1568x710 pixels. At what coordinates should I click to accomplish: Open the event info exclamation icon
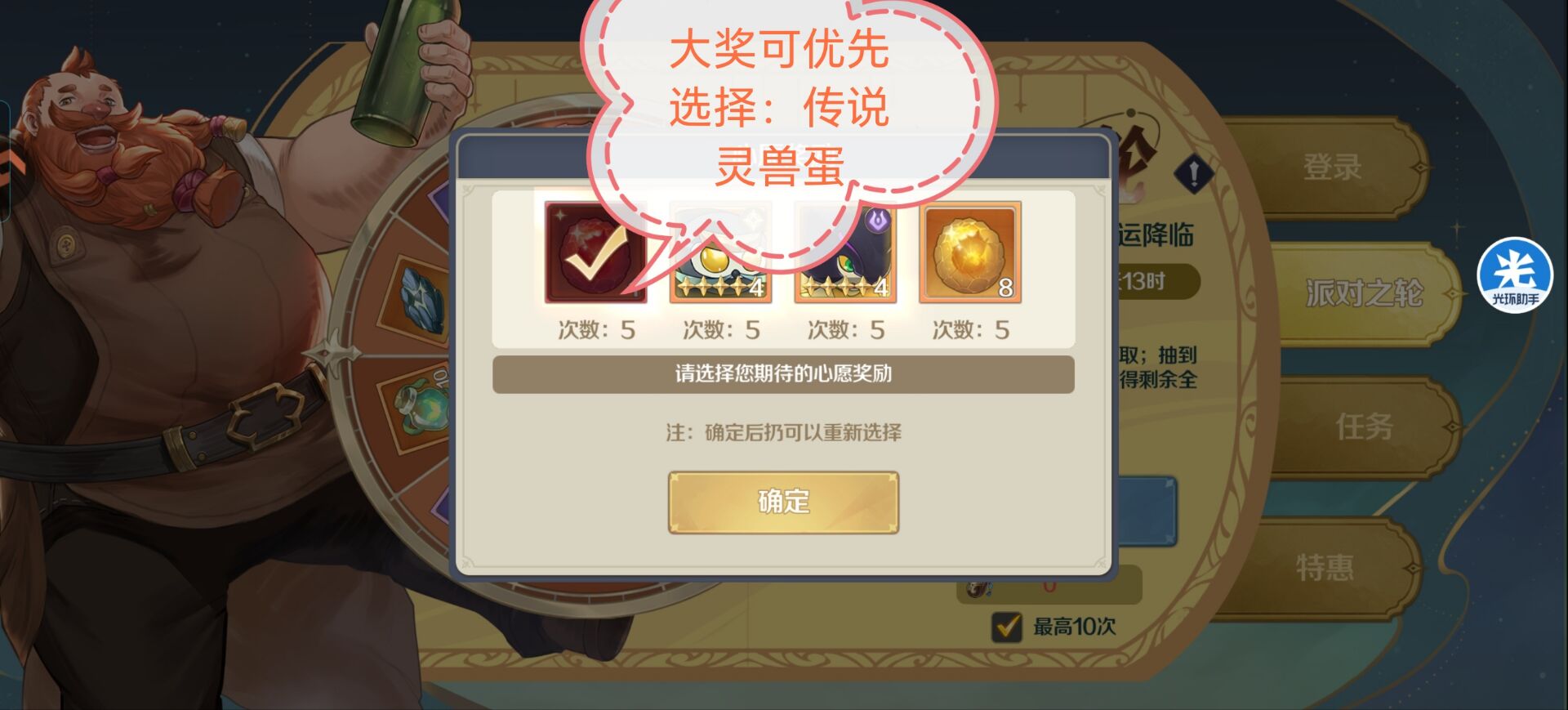(1193, 172)
